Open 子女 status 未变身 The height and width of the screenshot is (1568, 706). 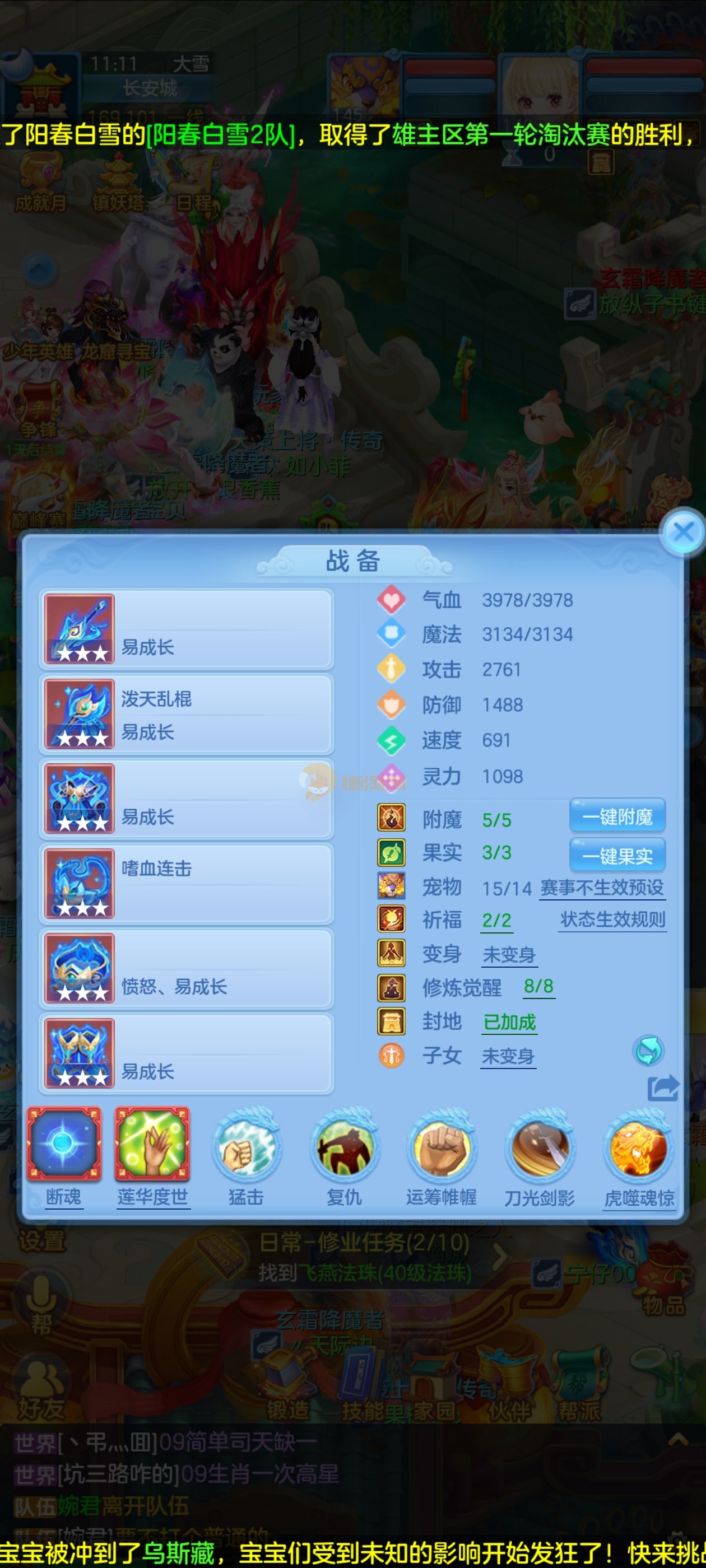pos(508,1056)
